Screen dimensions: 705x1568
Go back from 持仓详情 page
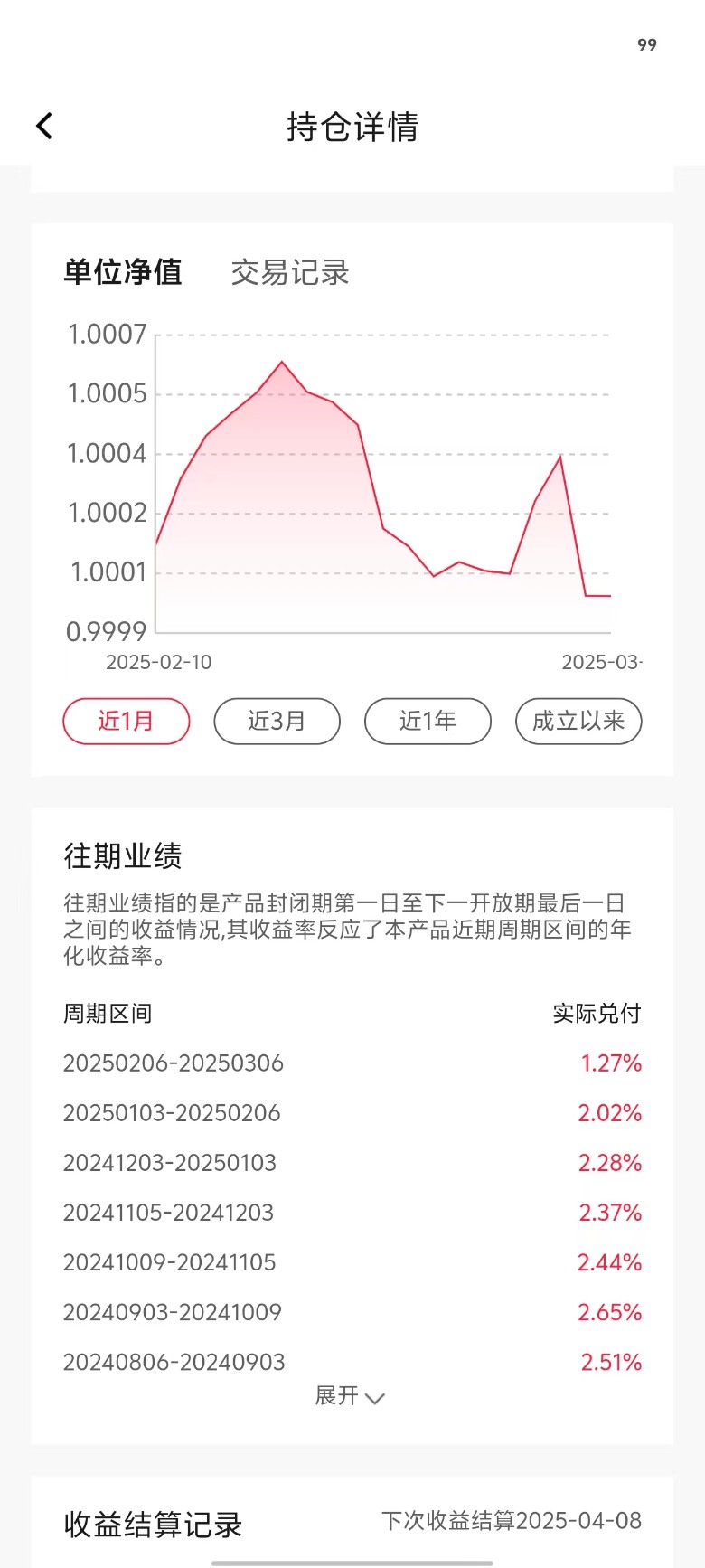44,127
